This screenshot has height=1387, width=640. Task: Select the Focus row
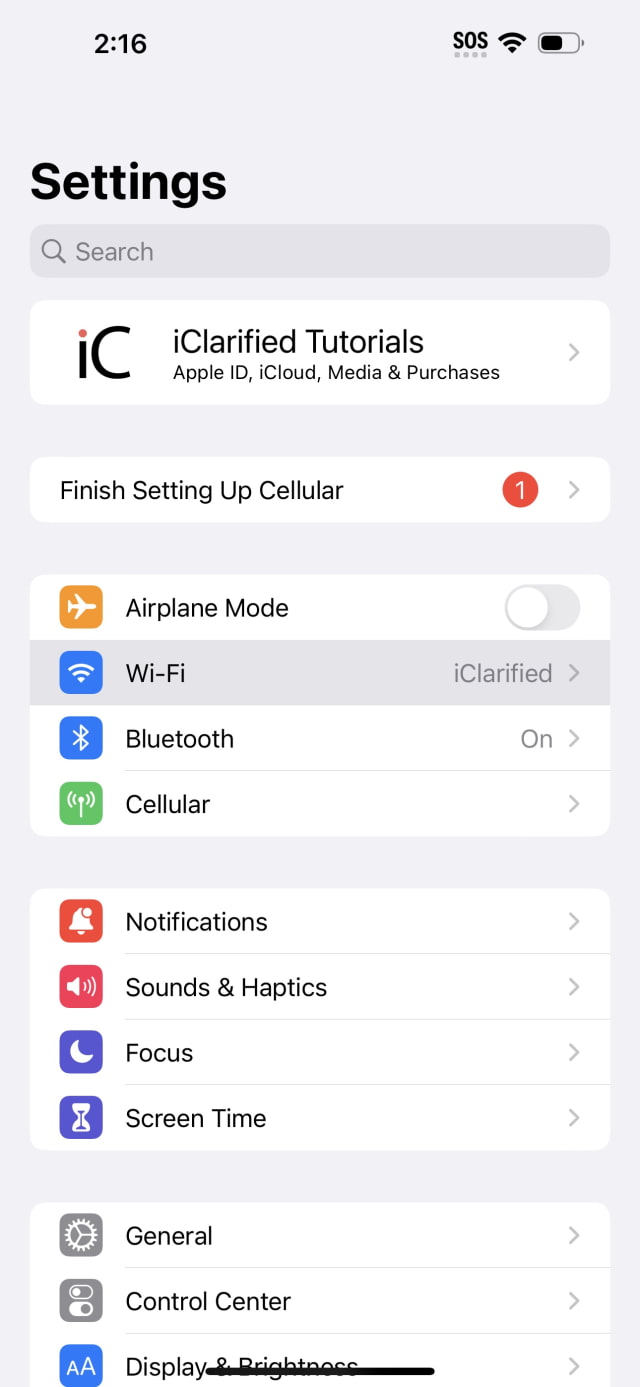320,1053
